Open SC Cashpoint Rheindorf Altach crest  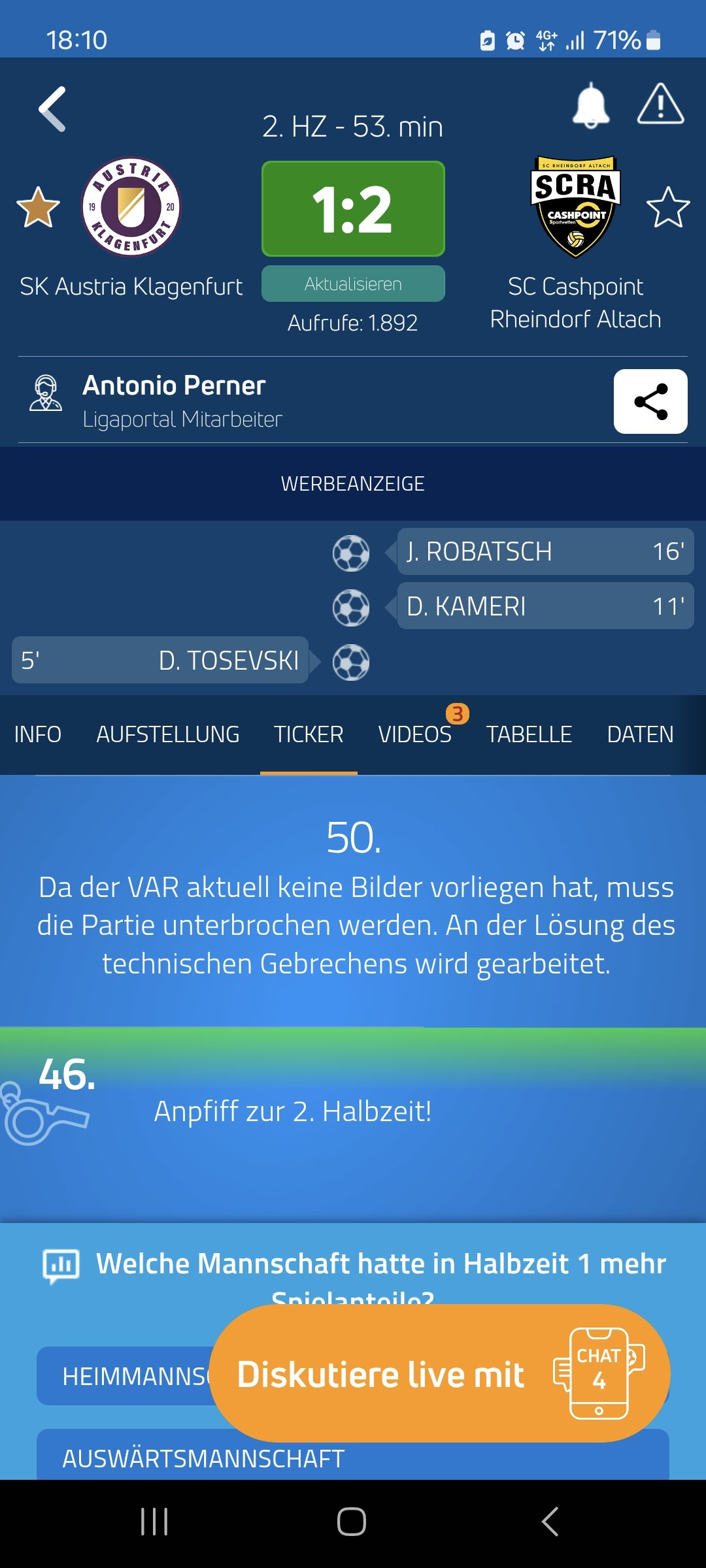pyautogui.click(x=575, y=206)
